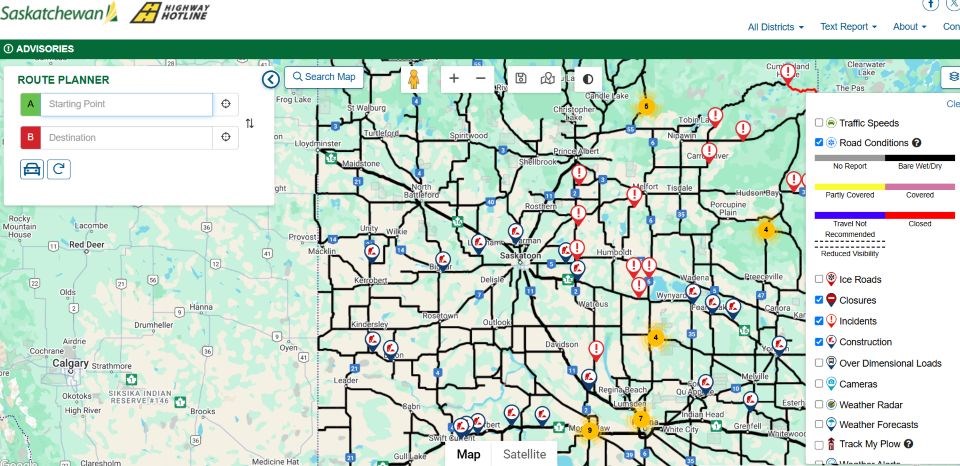Enable the Track My Plow layer
Image resolution: width=960 pixels, height=466 pixels.
(819, 444)
